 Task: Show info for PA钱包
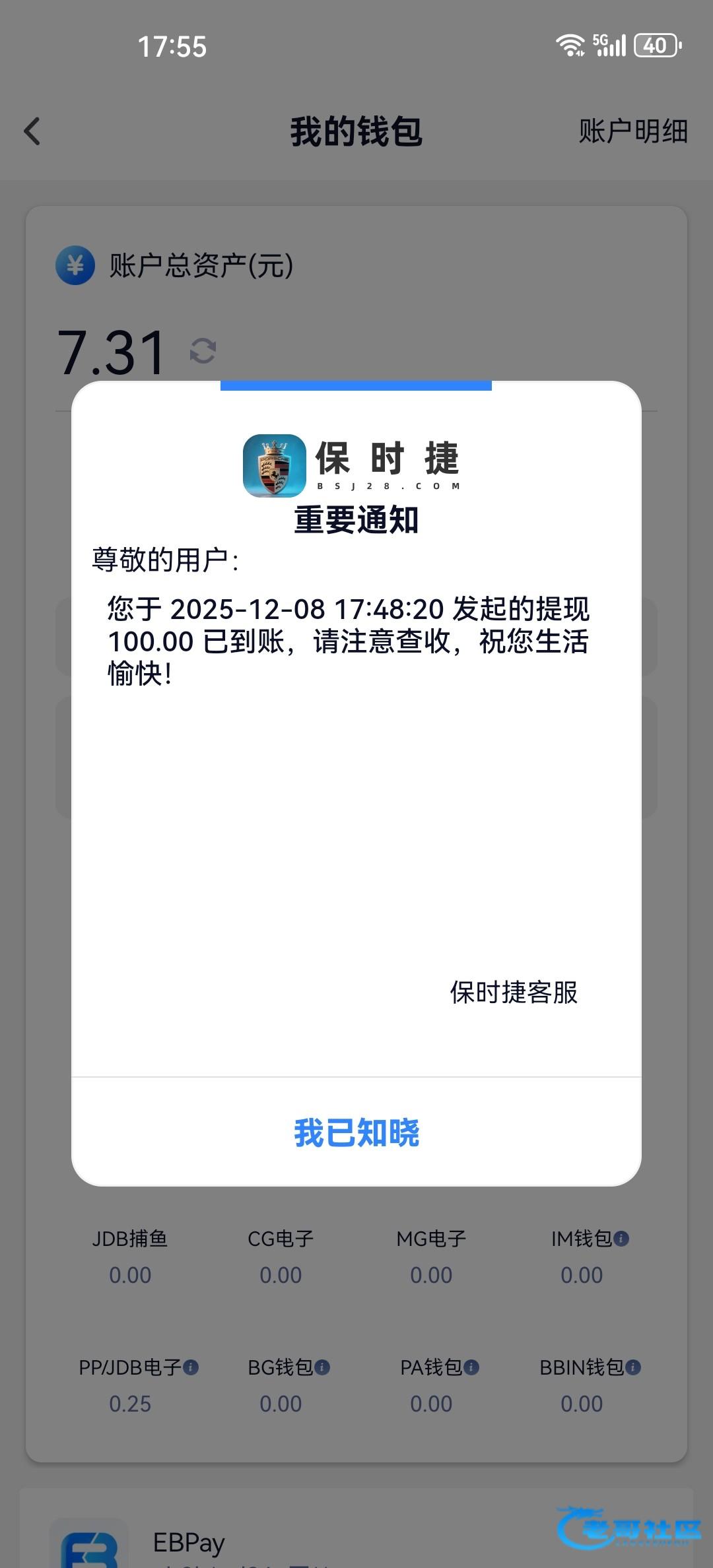[471, 1367]
